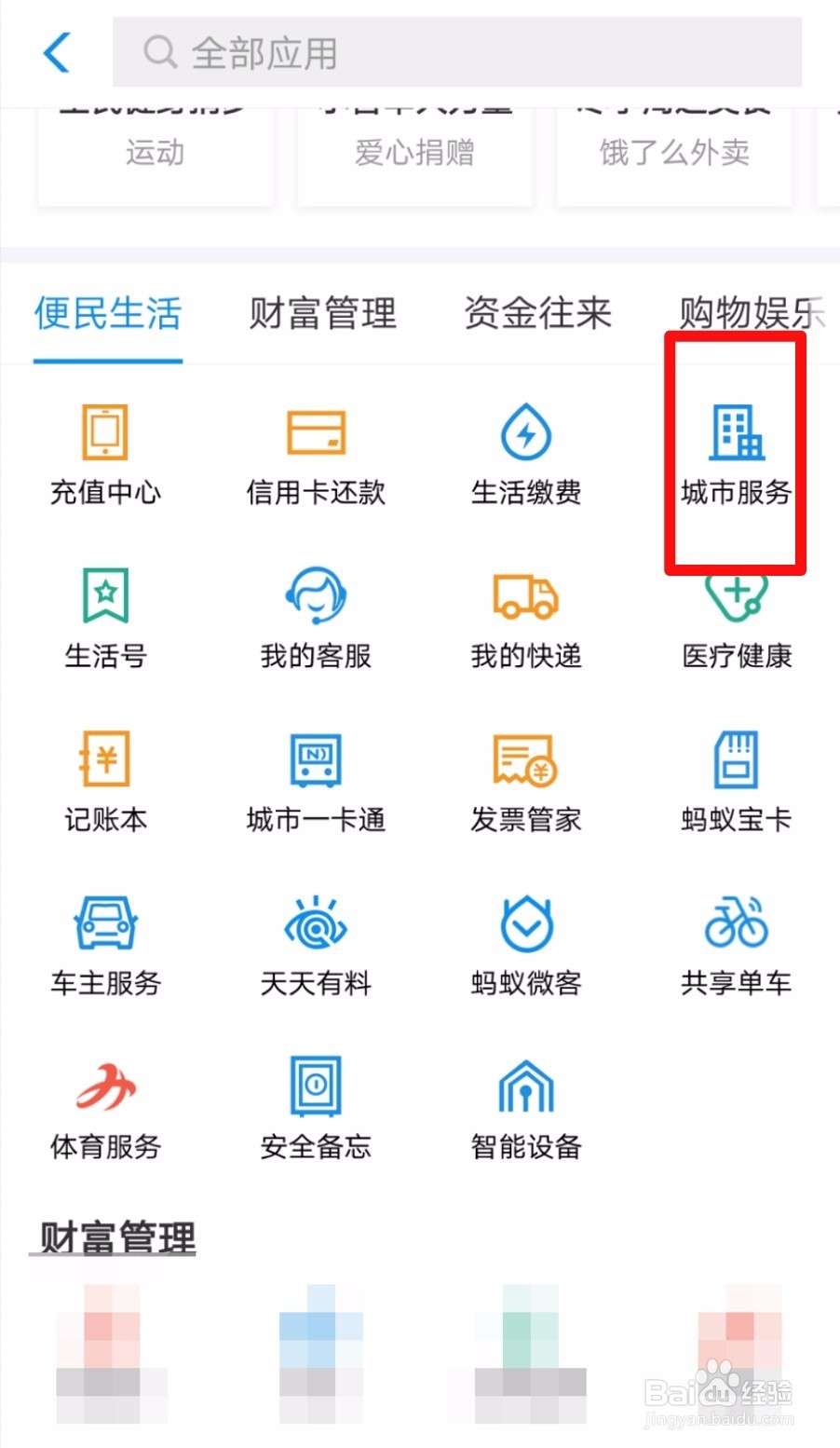
Task: Select the 我的客服 customer service icon
Action: (316, 618)
